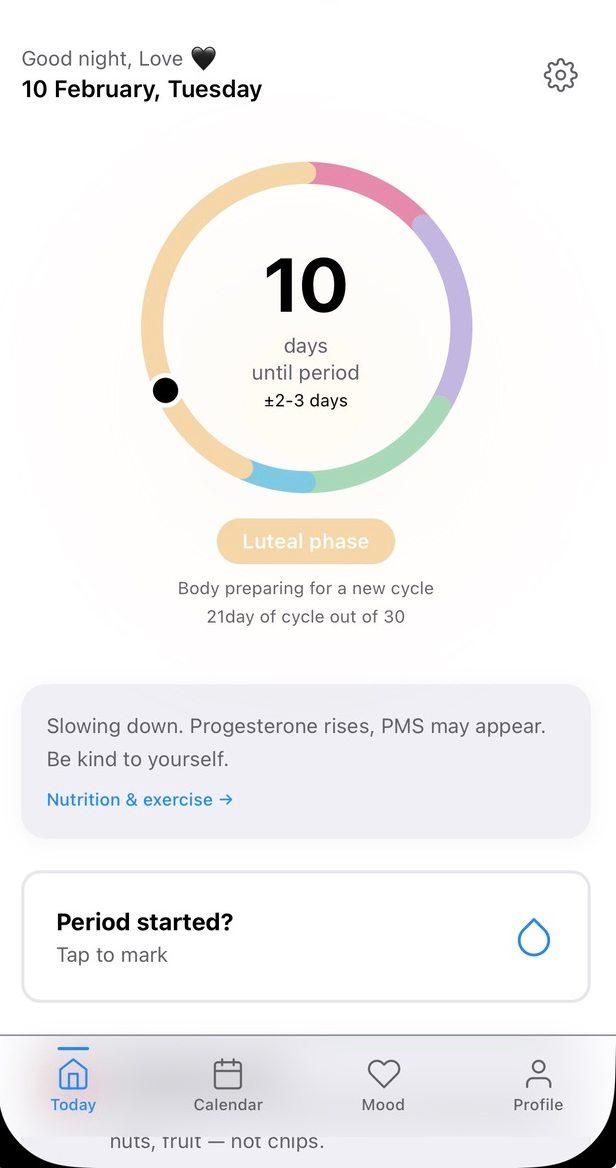Switch to the Mood tab
616x1168 pixels.
pos(383,1085)
